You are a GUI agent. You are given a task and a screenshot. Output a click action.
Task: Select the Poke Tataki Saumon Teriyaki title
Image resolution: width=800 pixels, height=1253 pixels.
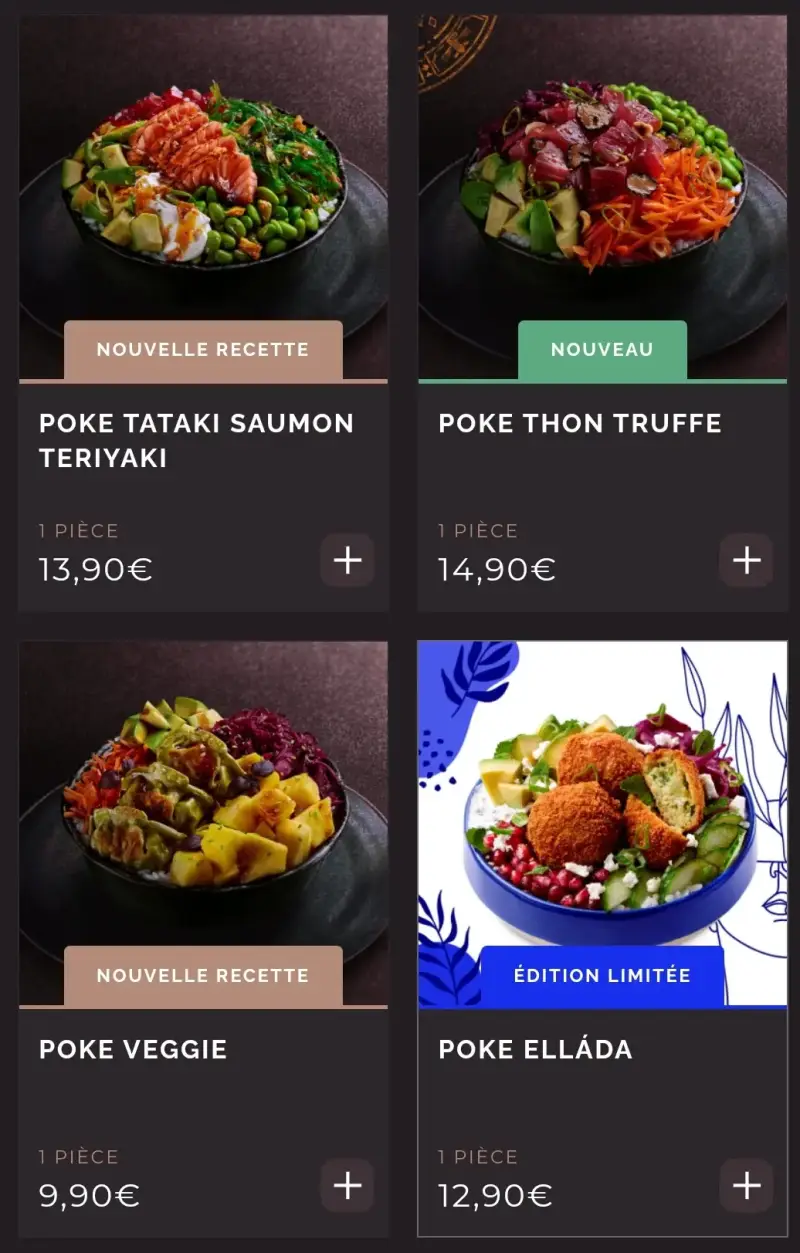[x=195, y=442]
